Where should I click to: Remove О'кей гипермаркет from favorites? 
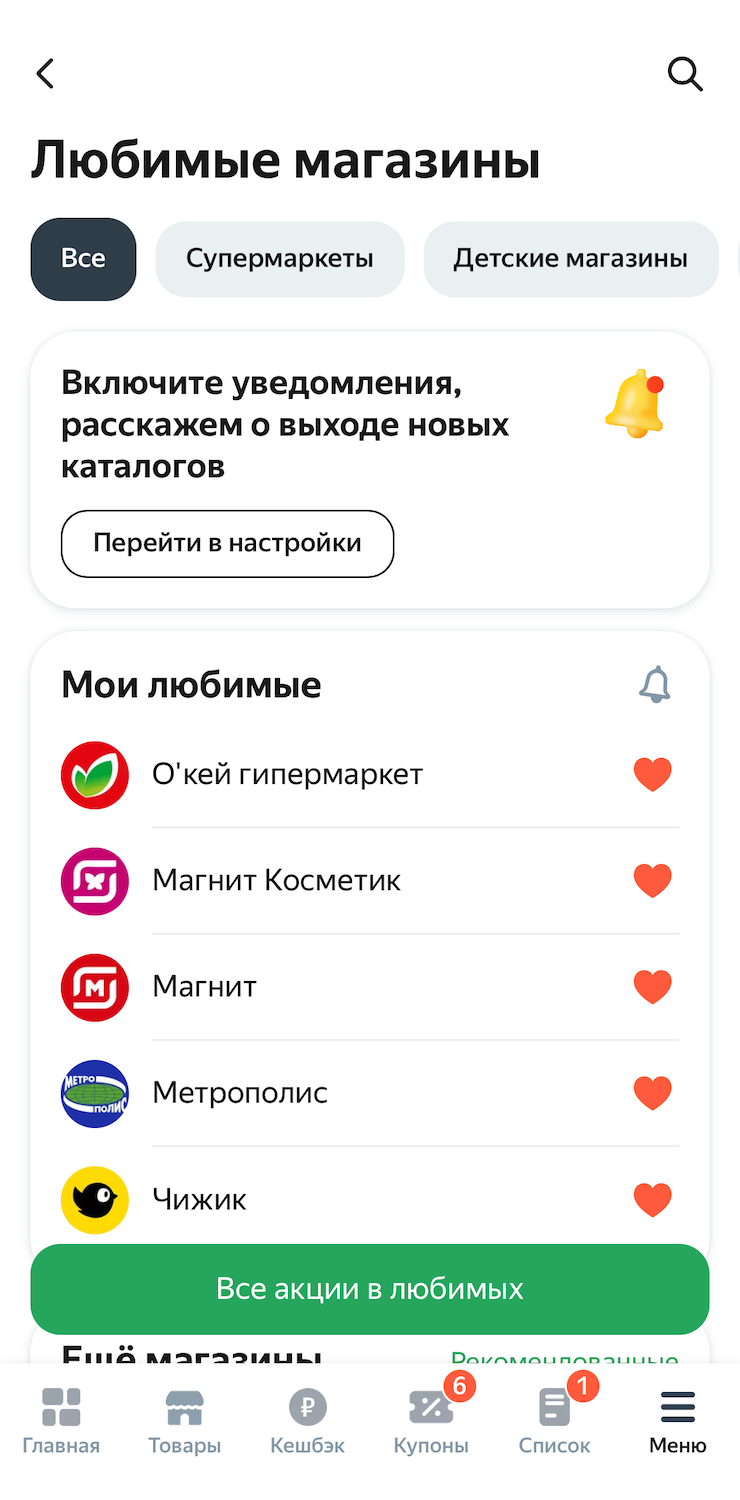point(653,774)
